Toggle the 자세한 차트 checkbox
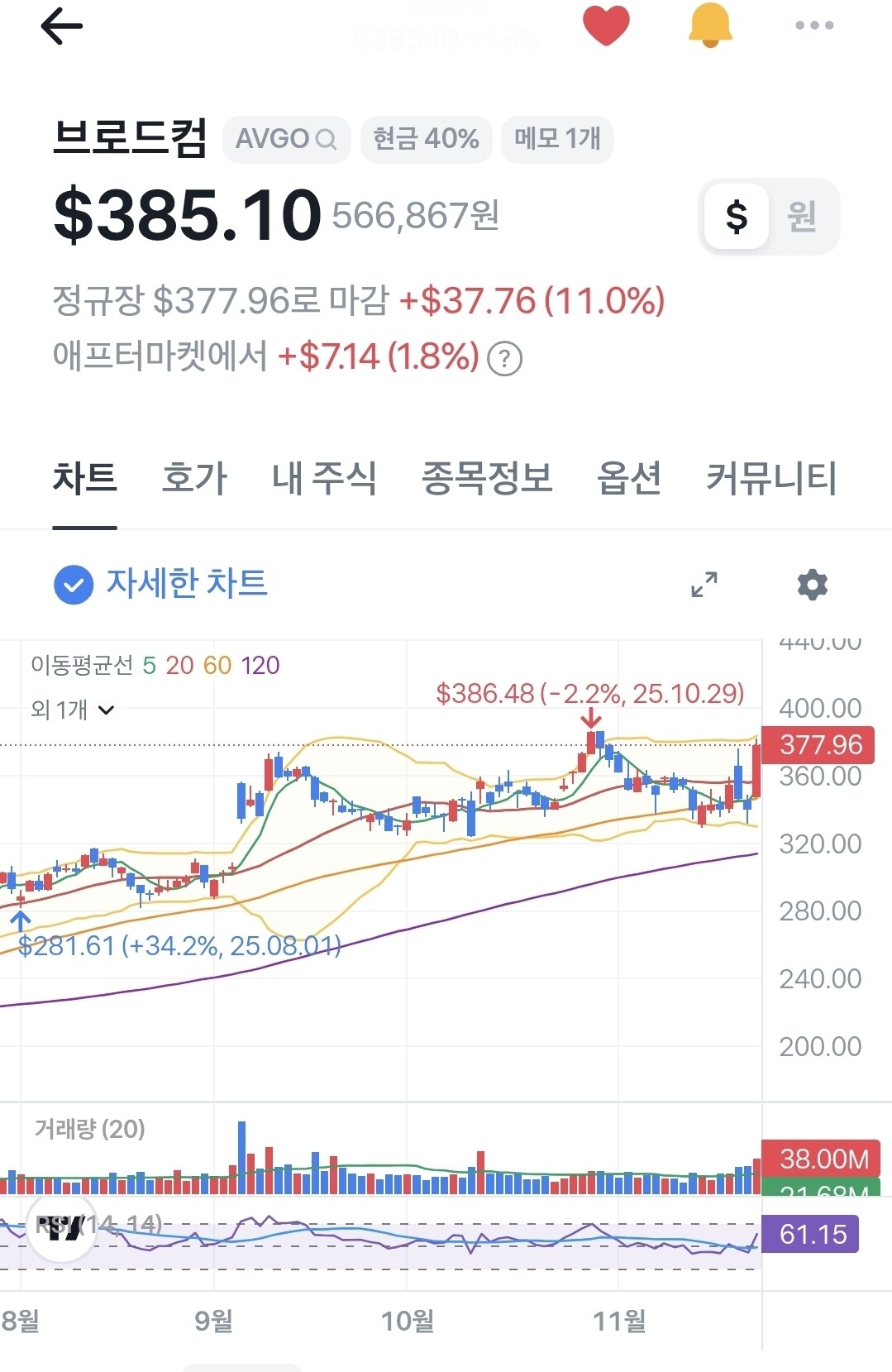The image size is (892, 1372). tap(74, 585)
